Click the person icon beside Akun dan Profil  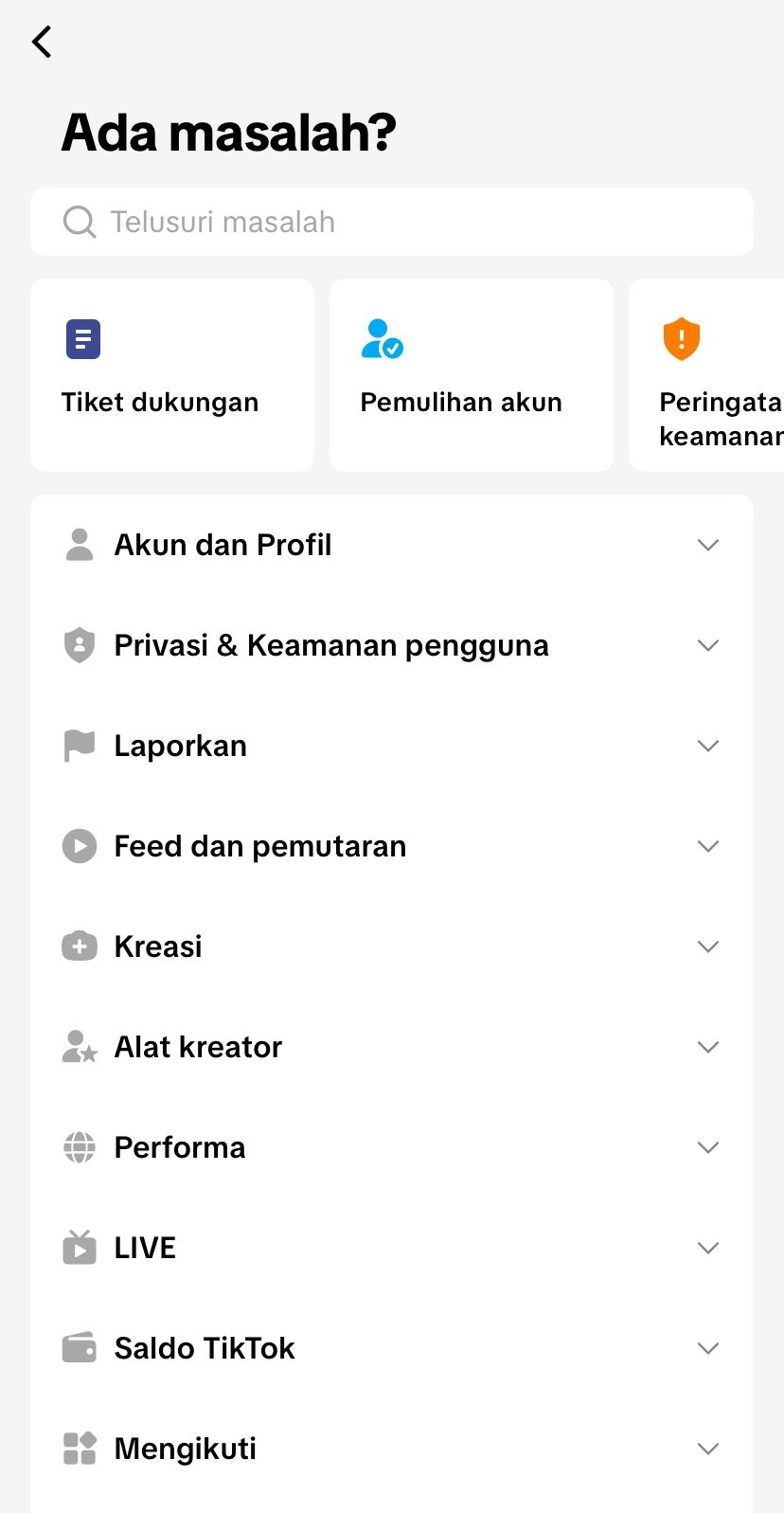(80, 544)
